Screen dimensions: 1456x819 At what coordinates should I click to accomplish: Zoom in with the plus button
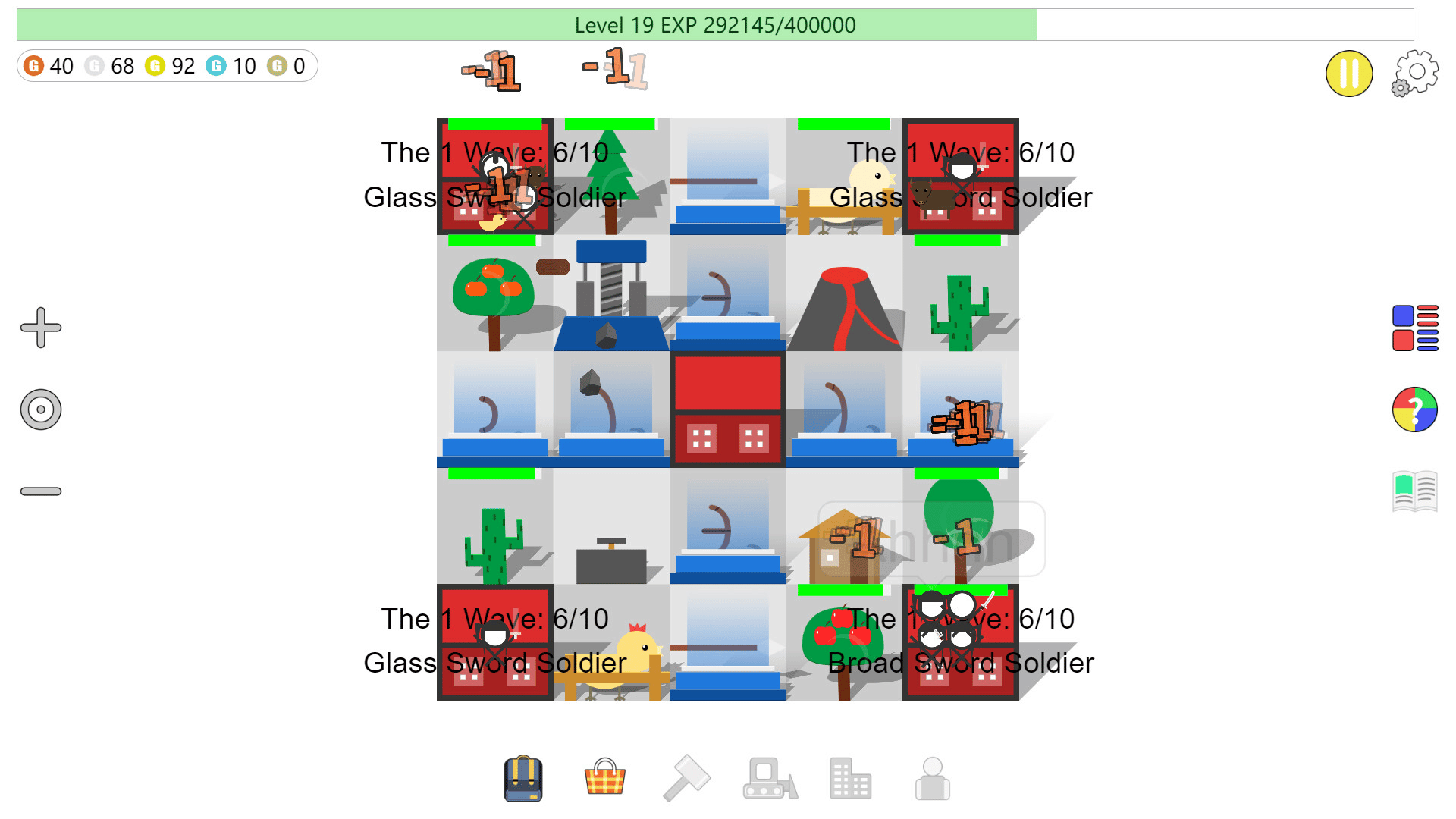(41, 328)
